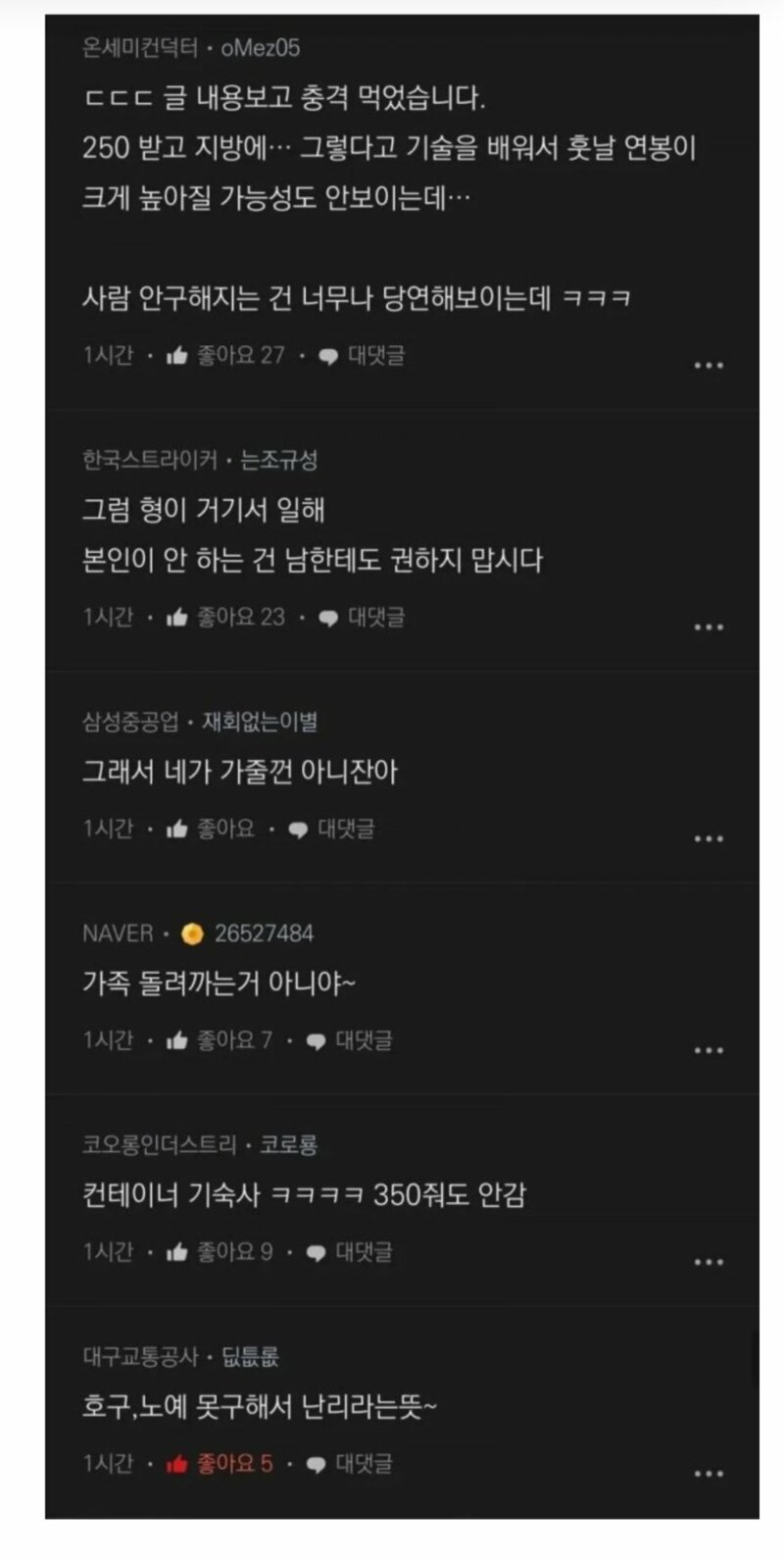Image resolution: width=784 pixels, height=1560 pixels.
Task: Like 는조규성's comment with 23 likes
Action: click(224, 618)
